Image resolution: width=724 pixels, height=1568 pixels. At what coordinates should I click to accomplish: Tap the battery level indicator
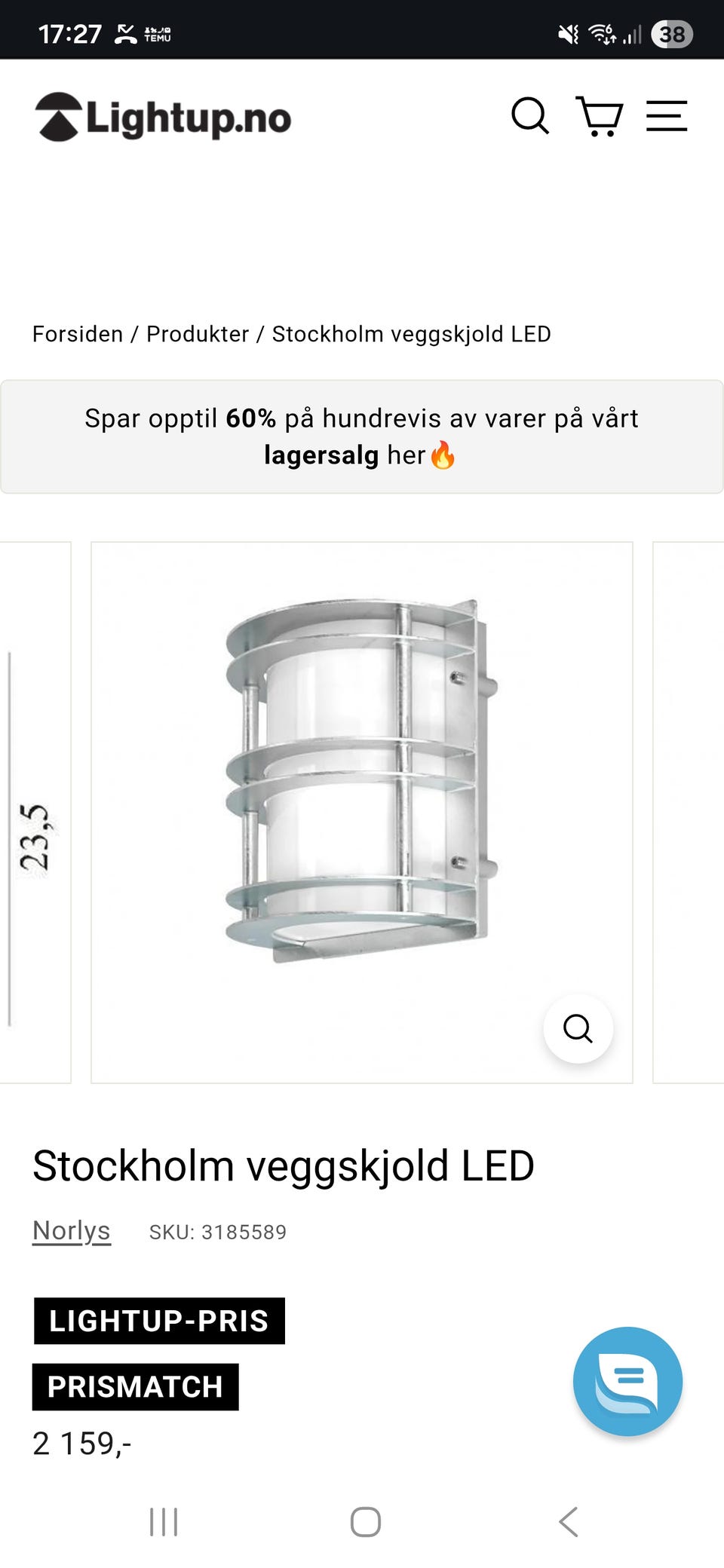(672, 34)
